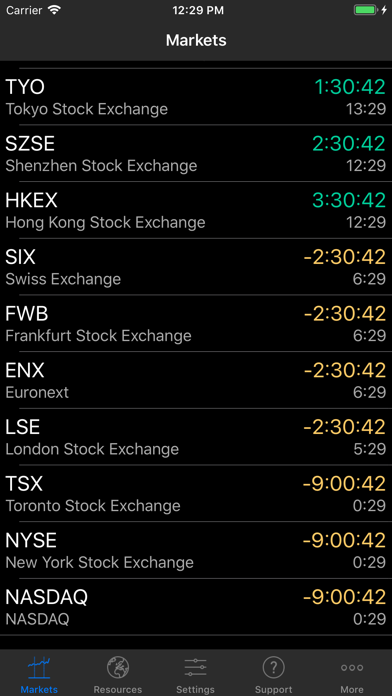The image size is (392, 696).
Task: Show the More tab
Action: click(352, 675)
